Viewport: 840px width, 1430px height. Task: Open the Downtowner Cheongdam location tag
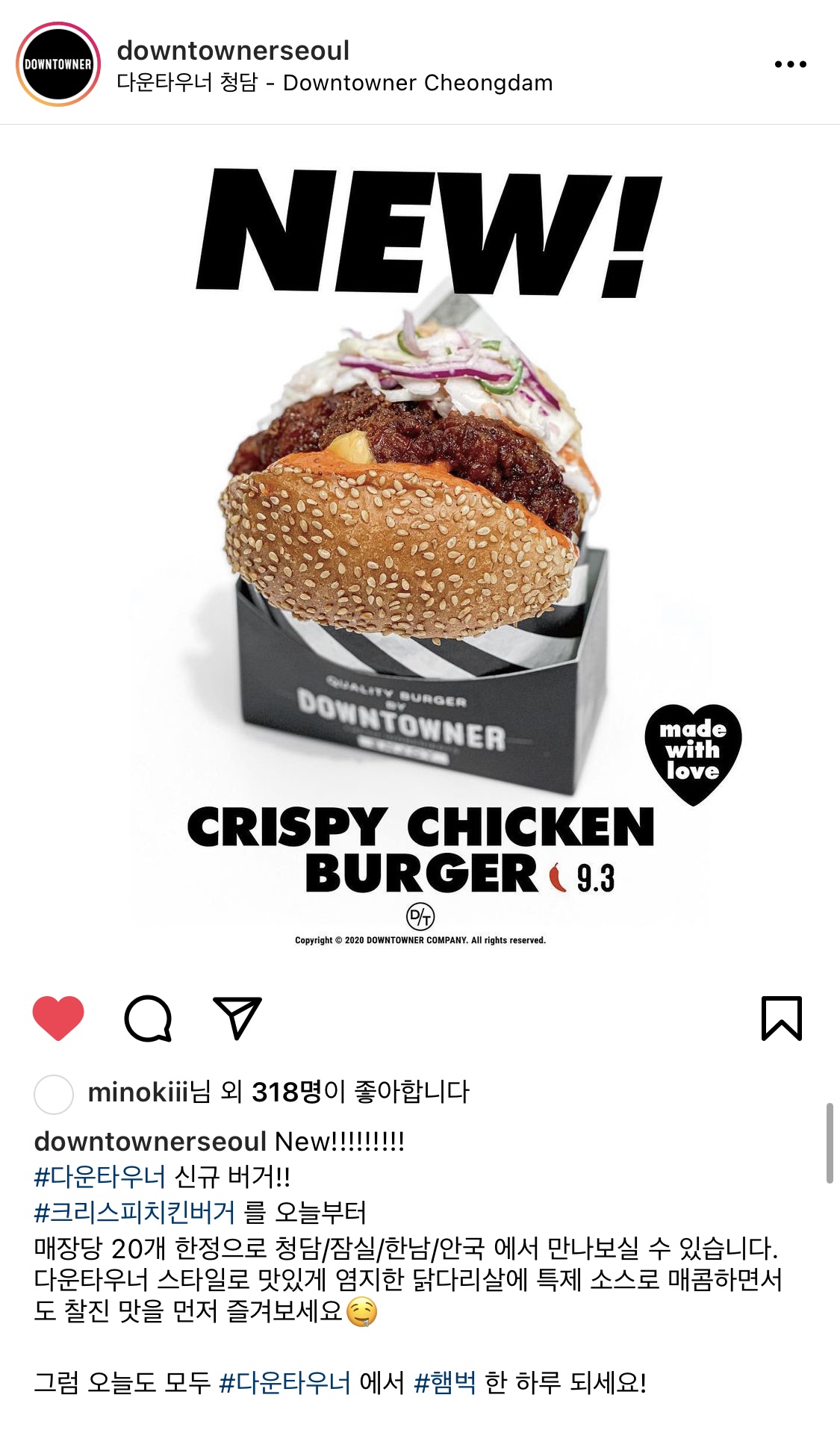pos(335,83)
